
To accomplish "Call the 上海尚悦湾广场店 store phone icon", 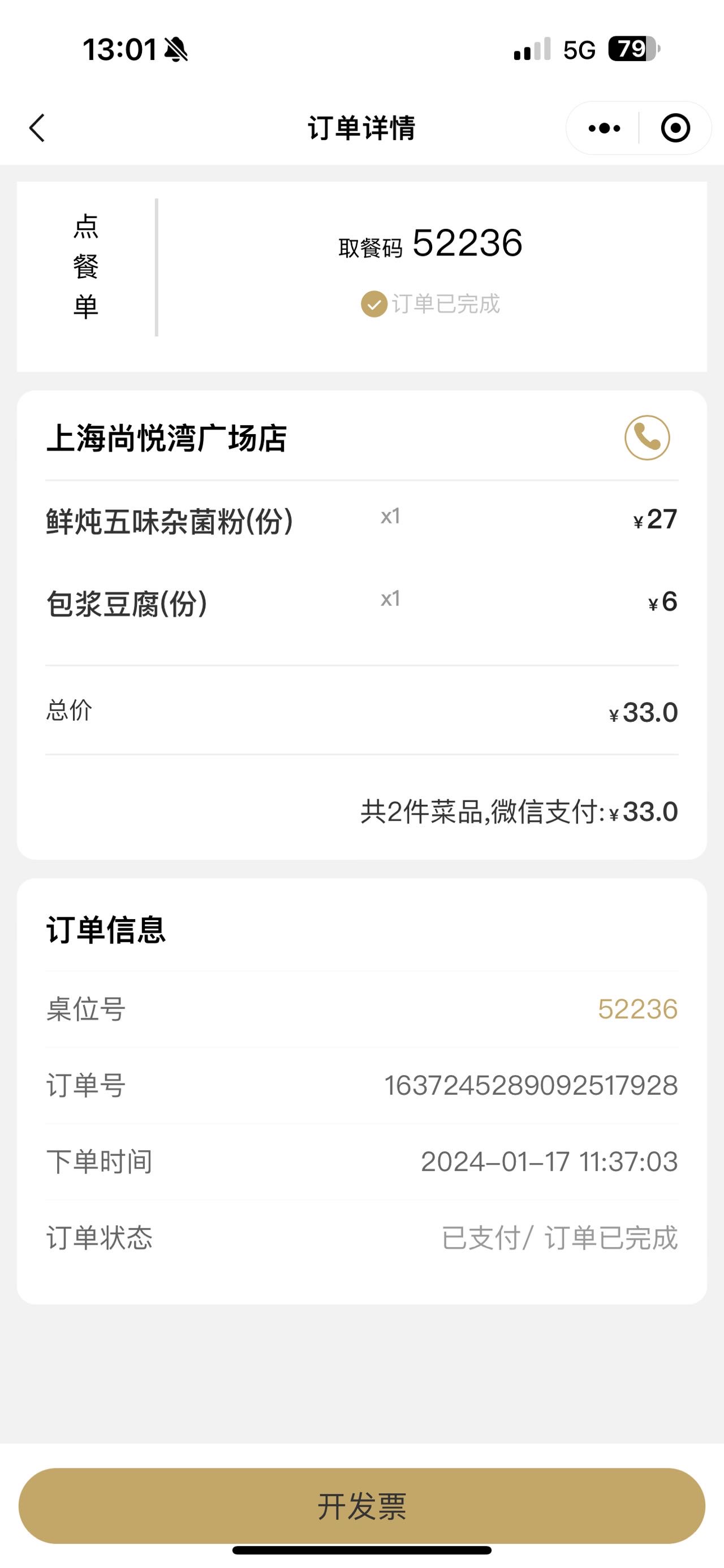I will [x=647, y=438].
